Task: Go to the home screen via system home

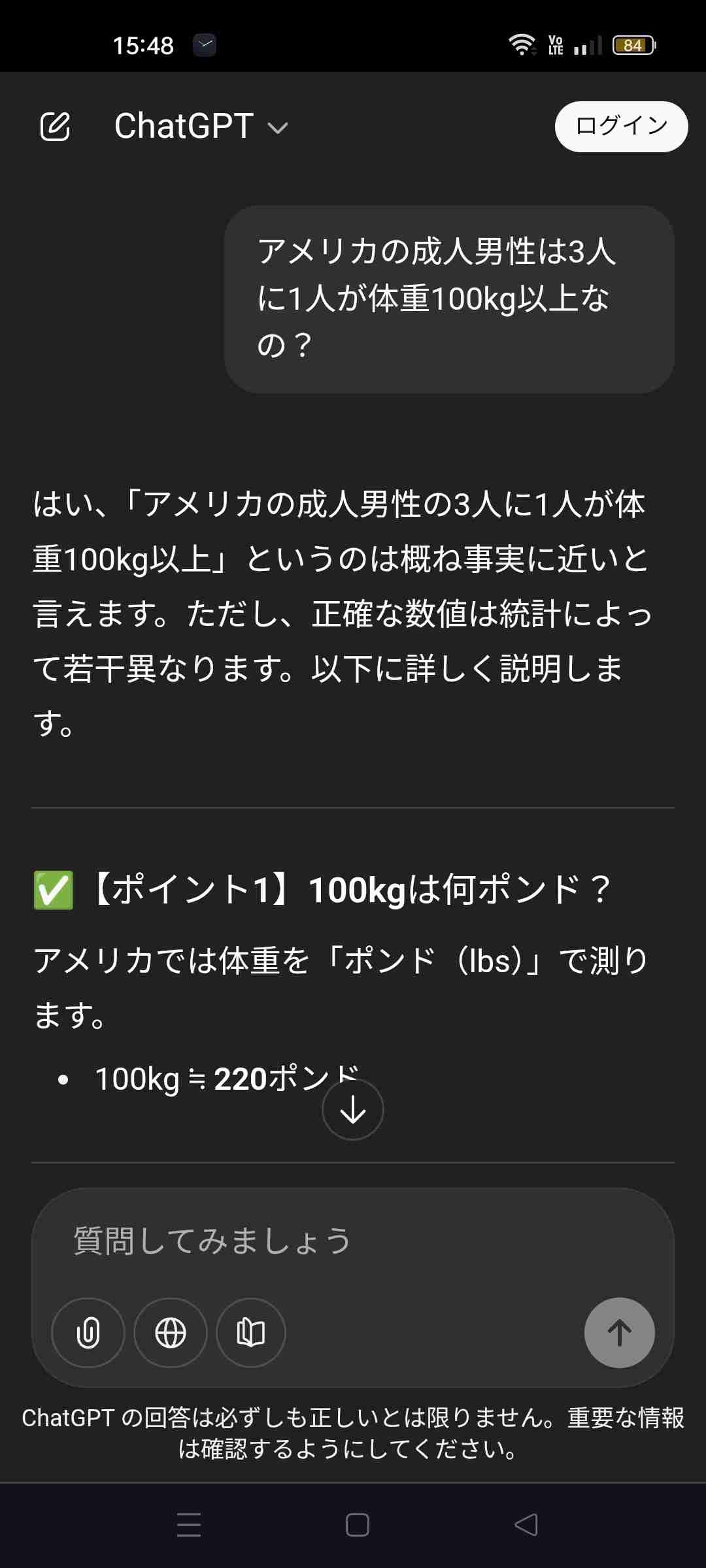Action: tap(357, 1525)
